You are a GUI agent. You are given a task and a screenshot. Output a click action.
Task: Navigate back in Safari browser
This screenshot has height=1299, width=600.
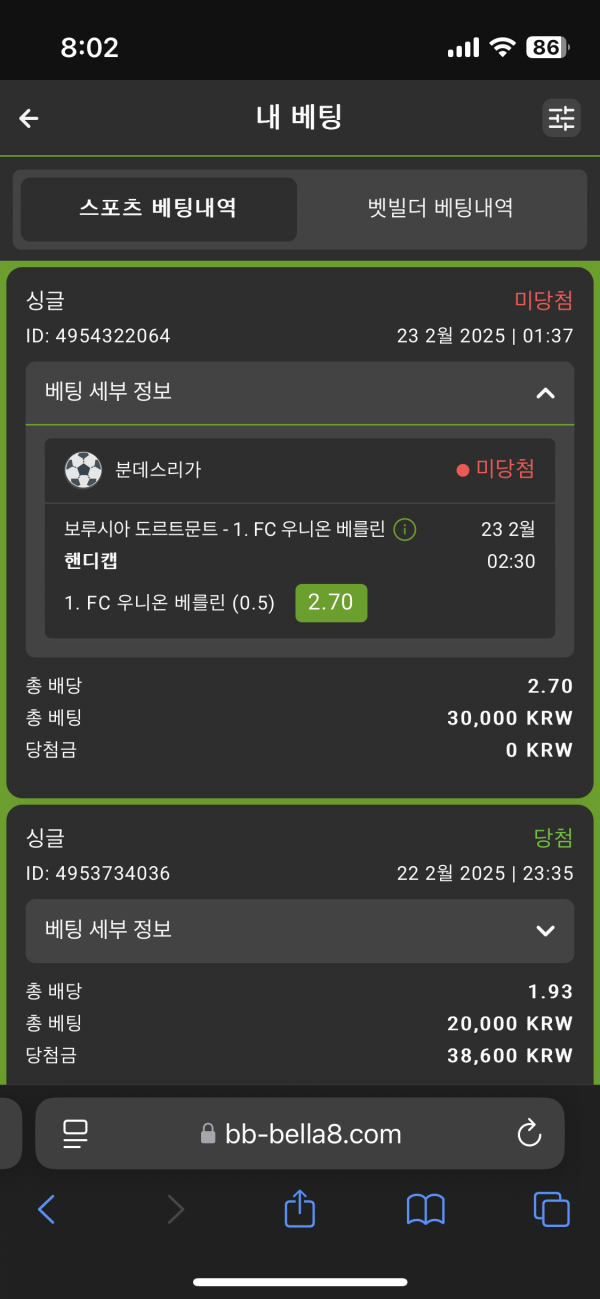pos(46,1210)
